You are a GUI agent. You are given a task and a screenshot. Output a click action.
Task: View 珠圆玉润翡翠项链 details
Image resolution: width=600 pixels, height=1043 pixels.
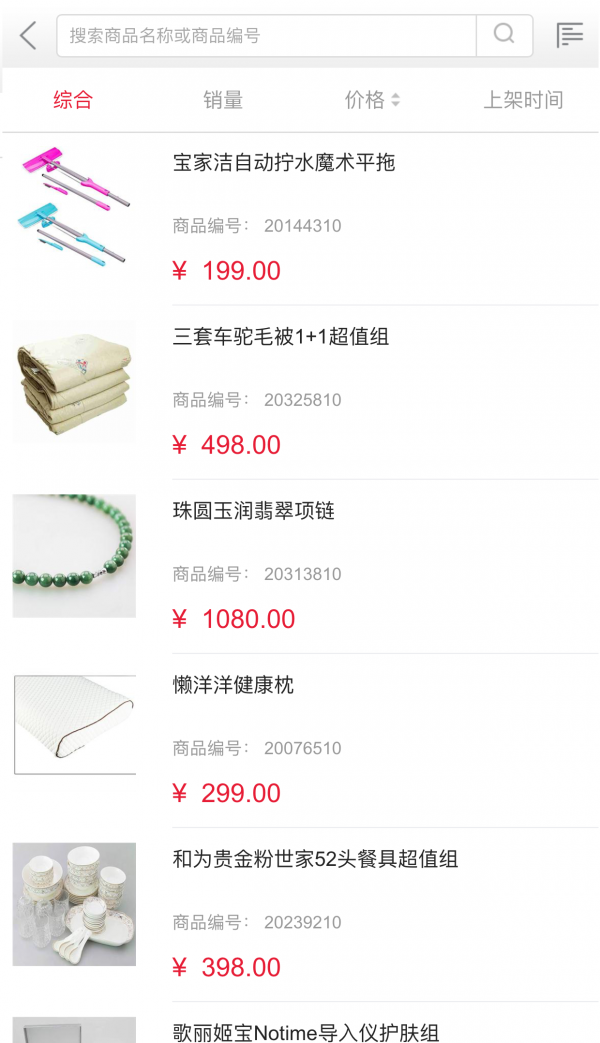click(254, 511)
